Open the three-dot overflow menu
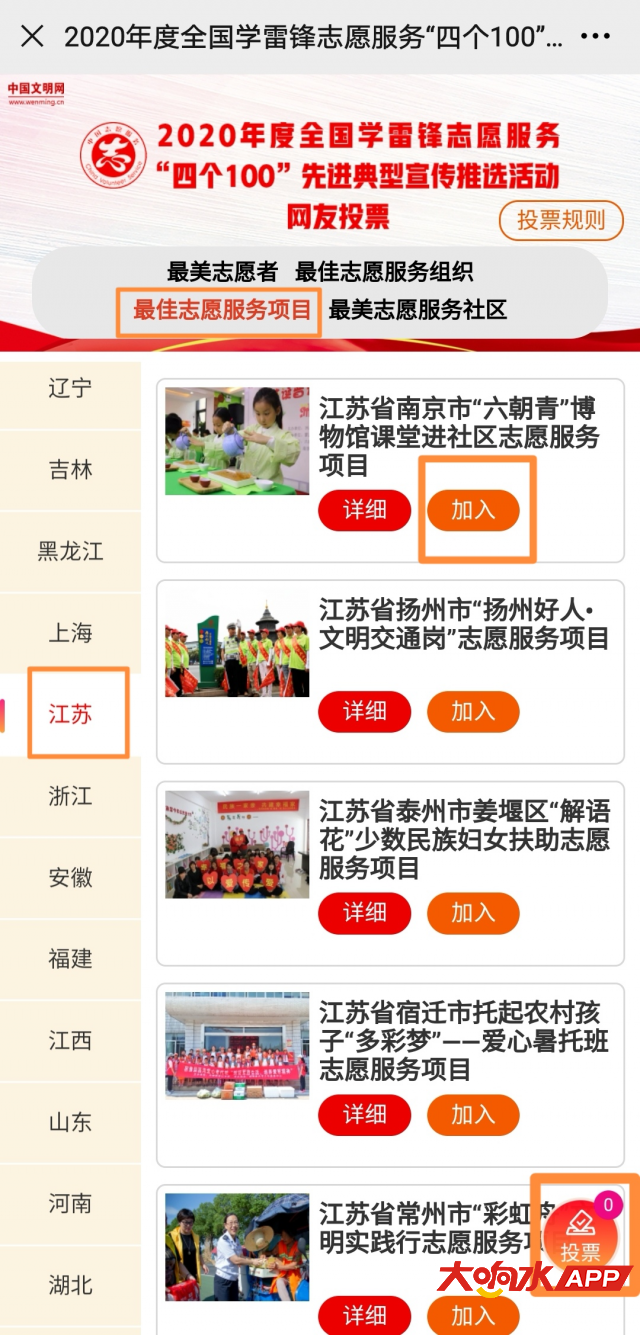 [595, 37]
